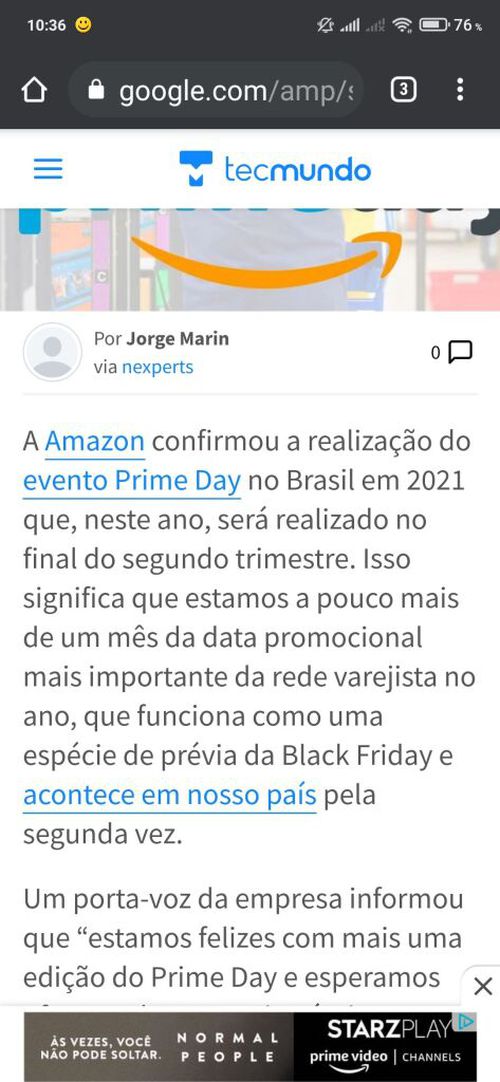Open the "acontece em nosso país" link

170,796
